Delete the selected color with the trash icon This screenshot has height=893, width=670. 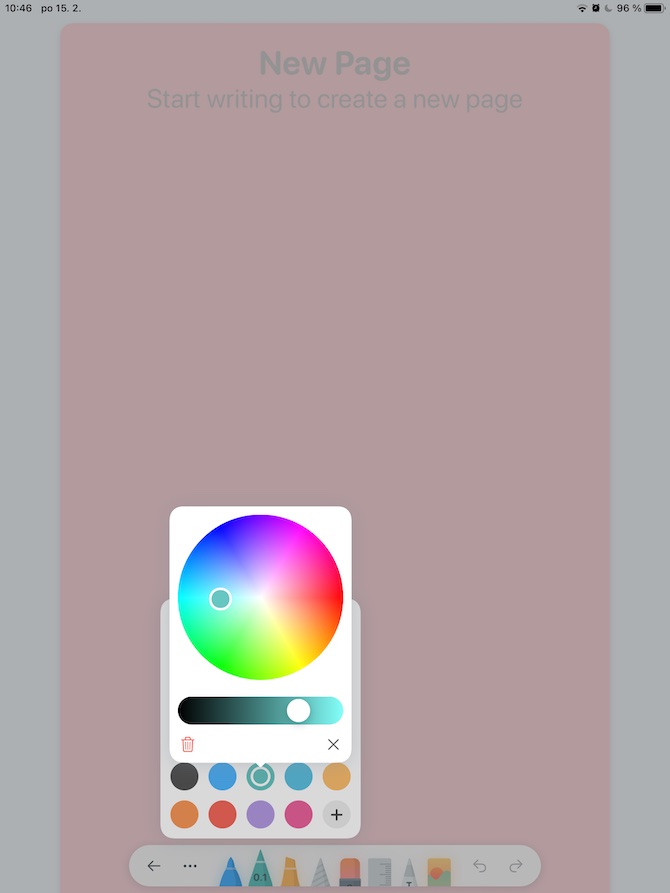pos(188,744)
